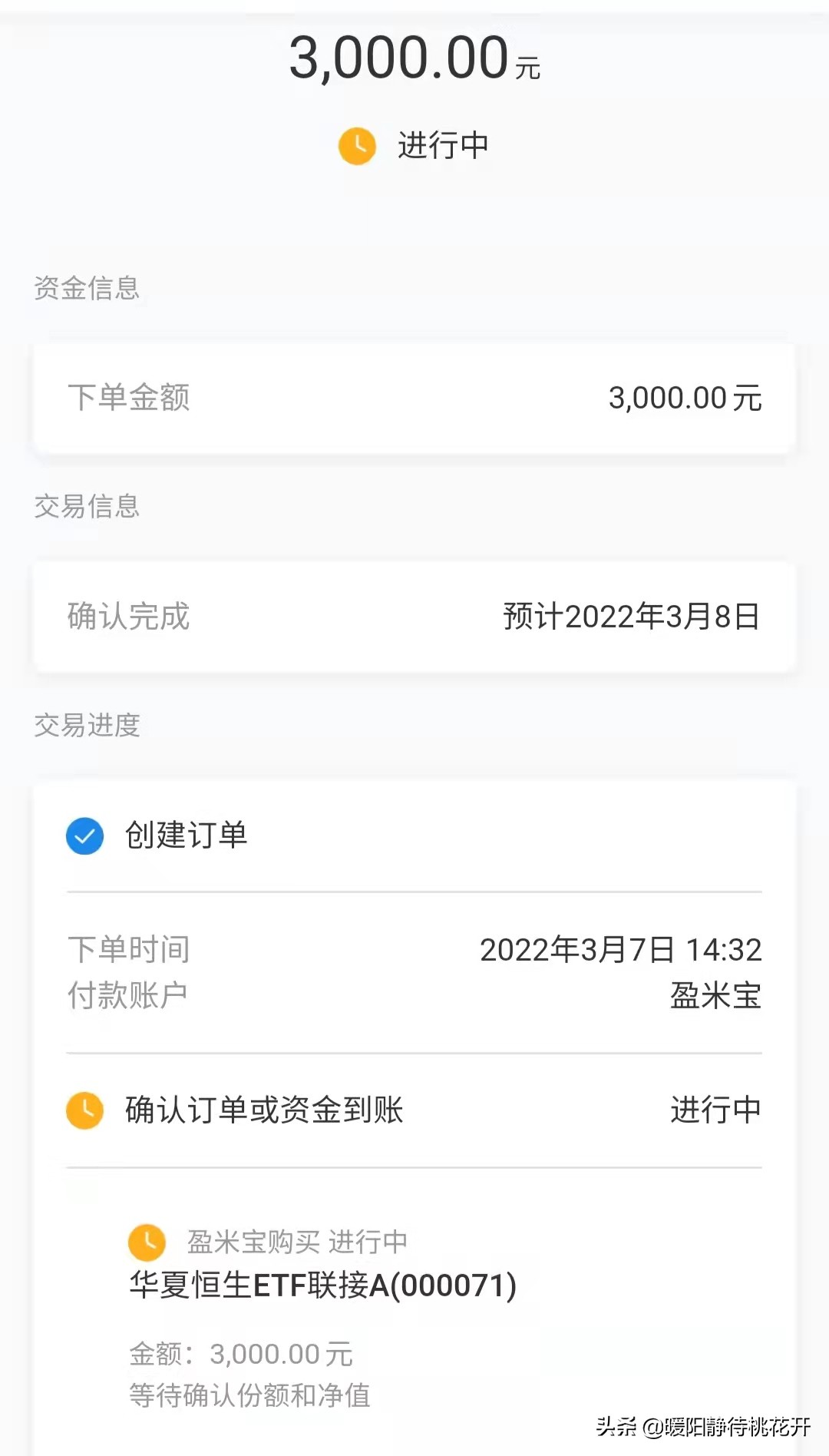Expand the 资金信息 section

coord(86,287)
